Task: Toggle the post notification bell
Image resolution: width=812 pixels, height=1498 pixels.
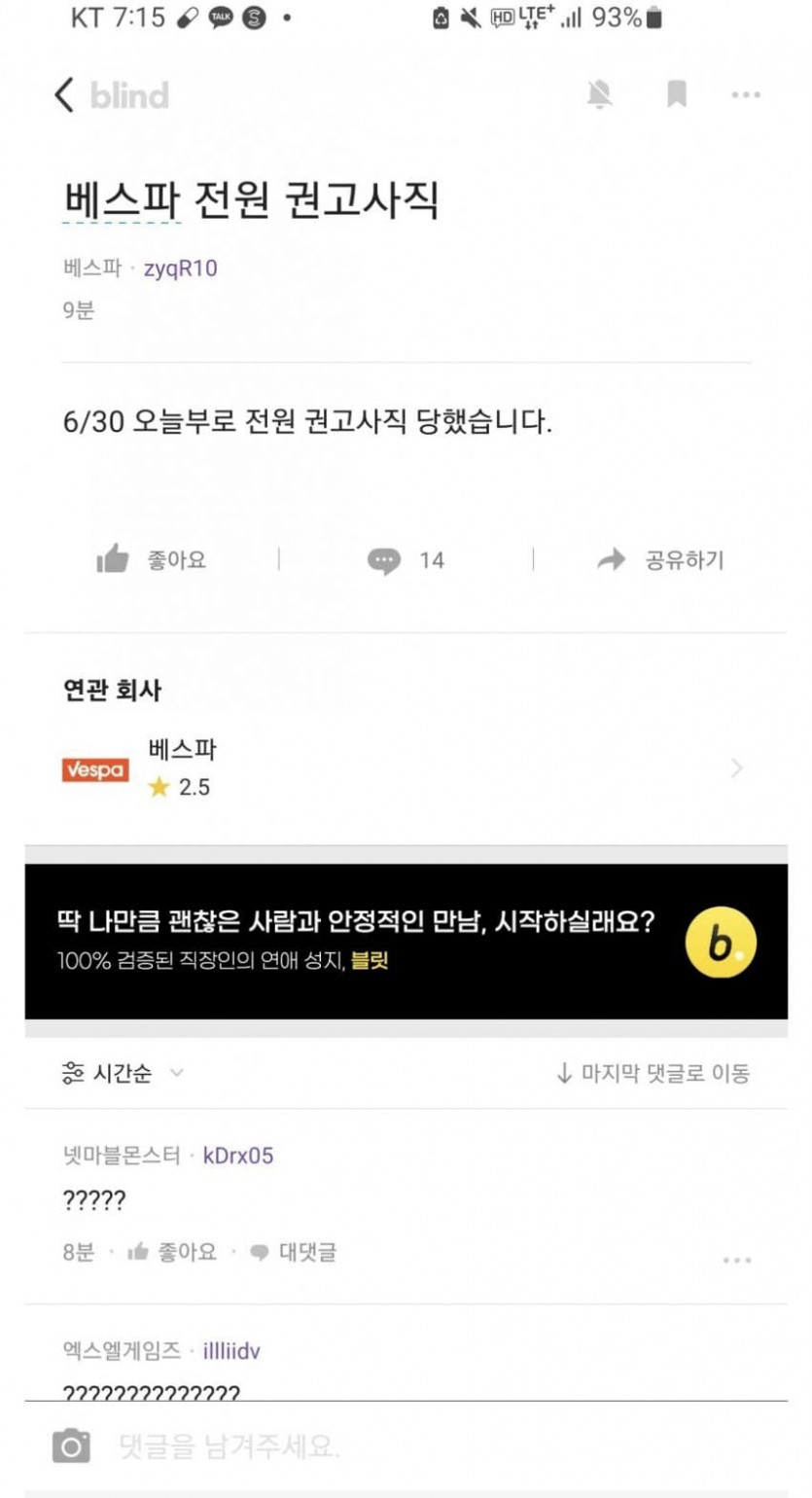Action: tap(599, 94)
